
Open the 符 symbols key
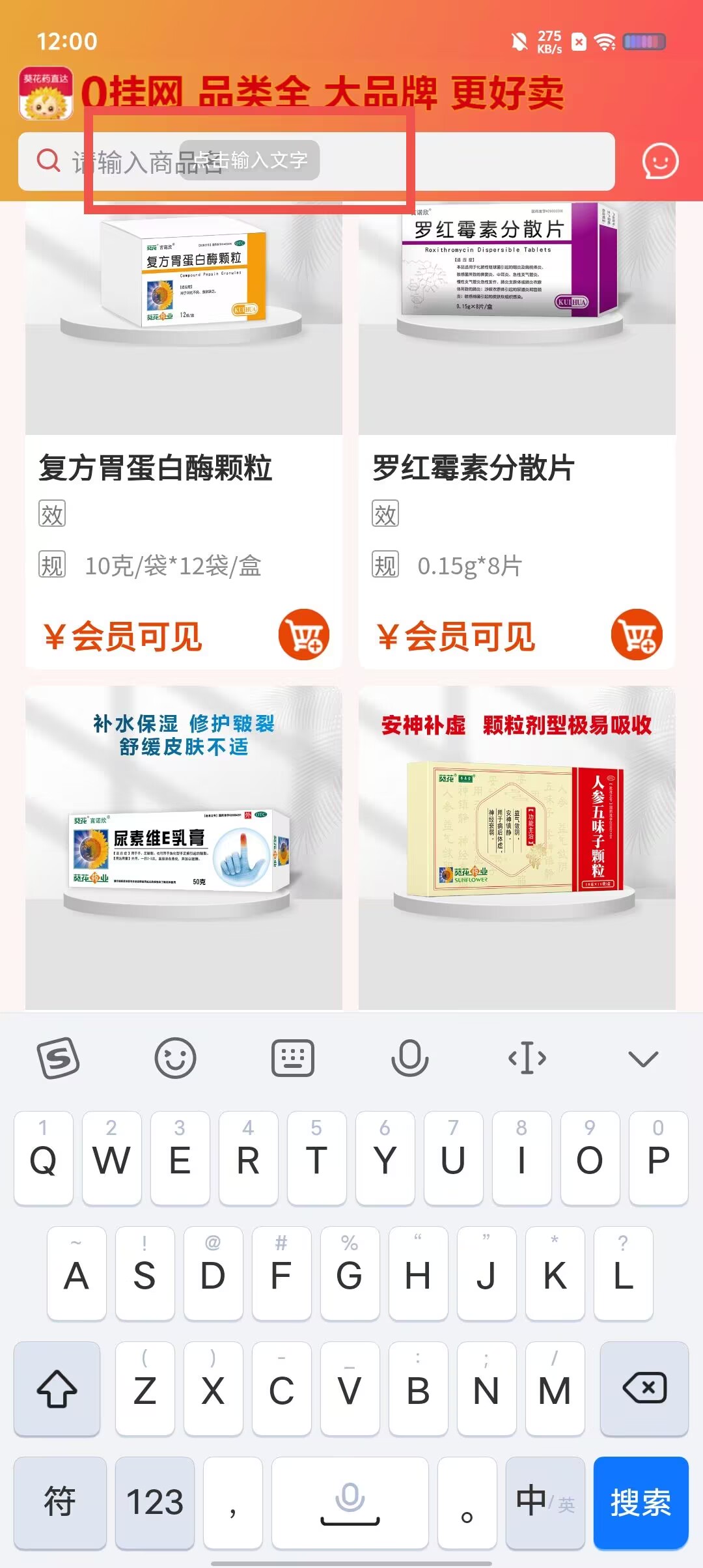(x=60, y=1503)
